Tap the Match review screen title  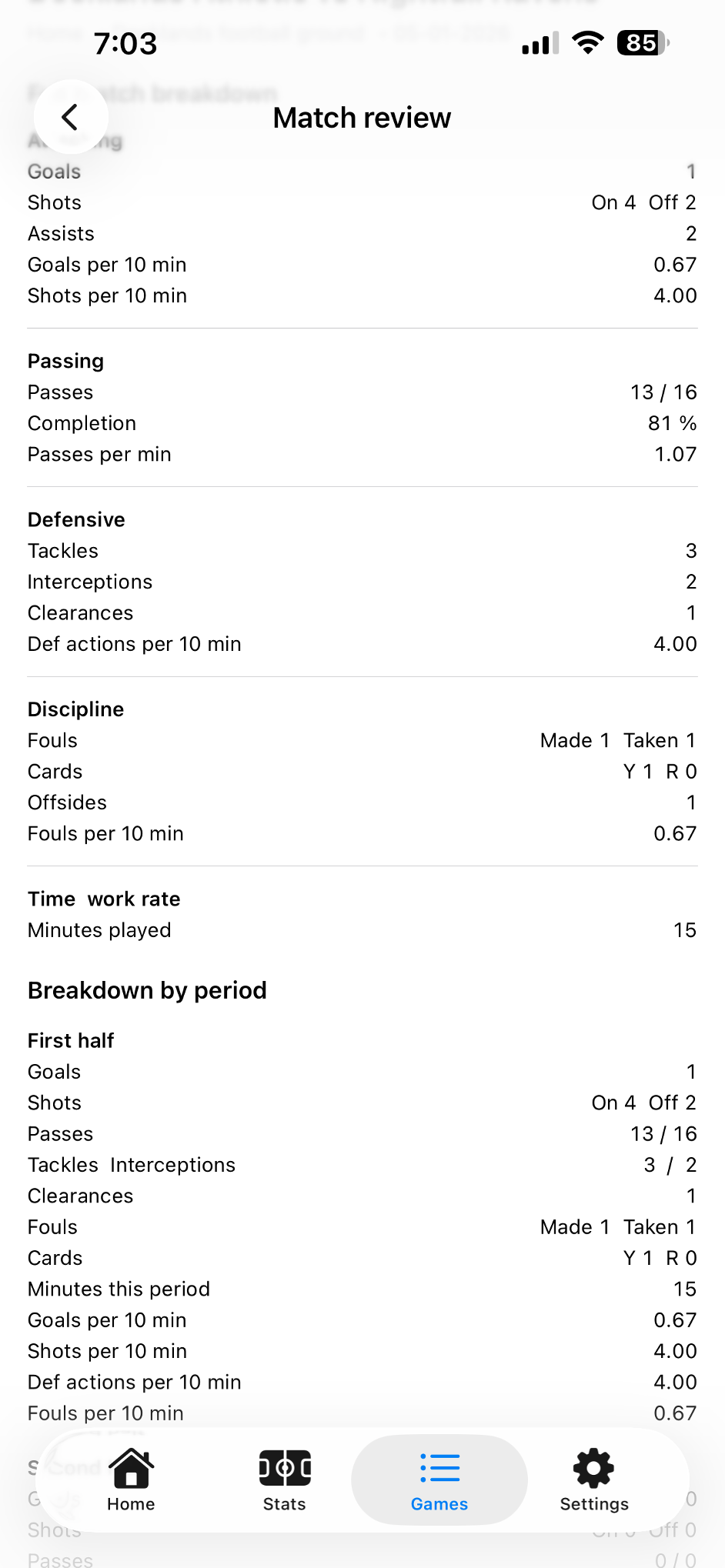pos(362,117)
